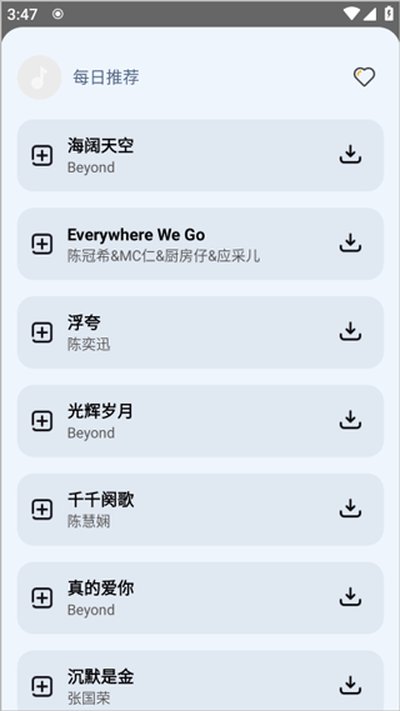Add 海阔天空 to the playlist
Image resolution: width=400 pixels, height=711 pixels.
(x=42, y=156)
